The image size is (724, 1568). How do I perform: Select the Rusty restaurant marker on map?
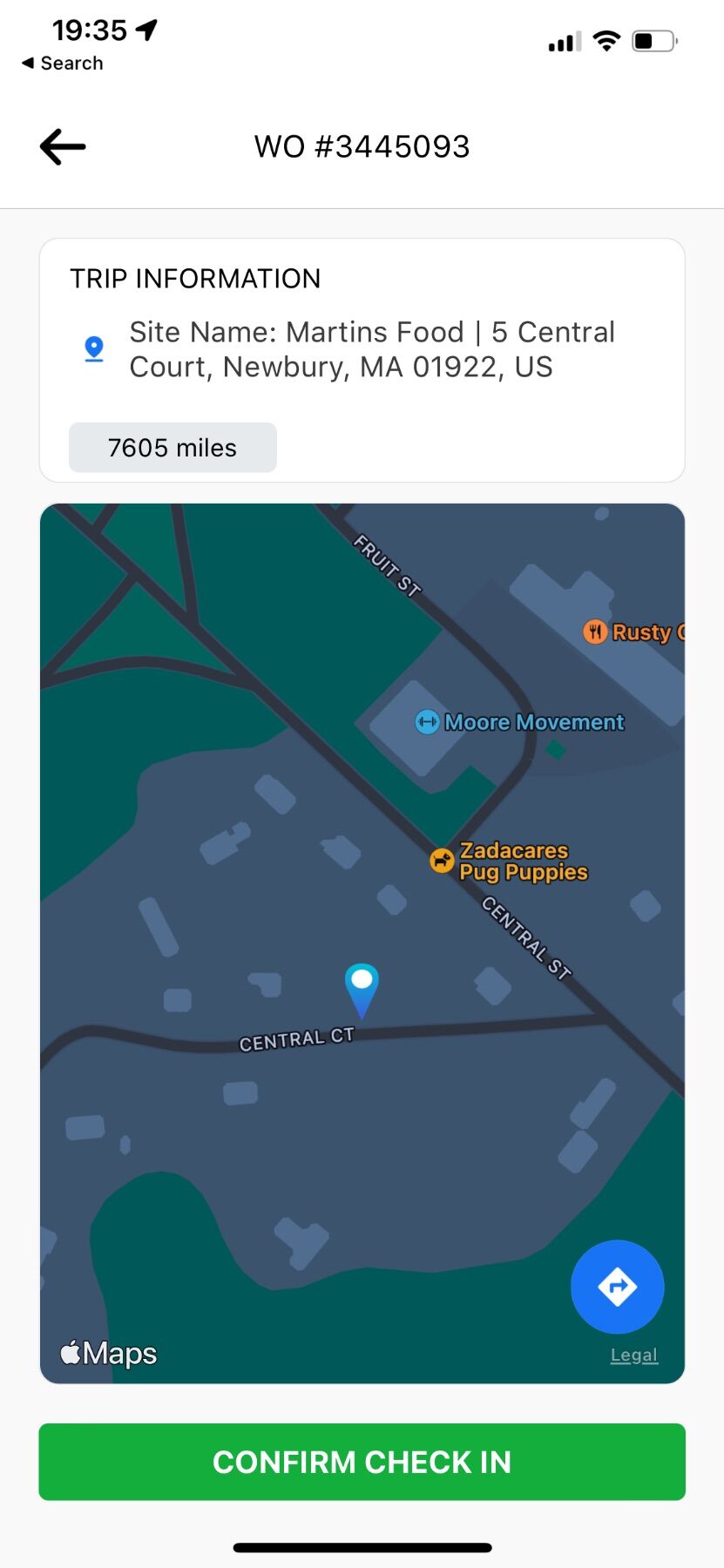(595, 632)
